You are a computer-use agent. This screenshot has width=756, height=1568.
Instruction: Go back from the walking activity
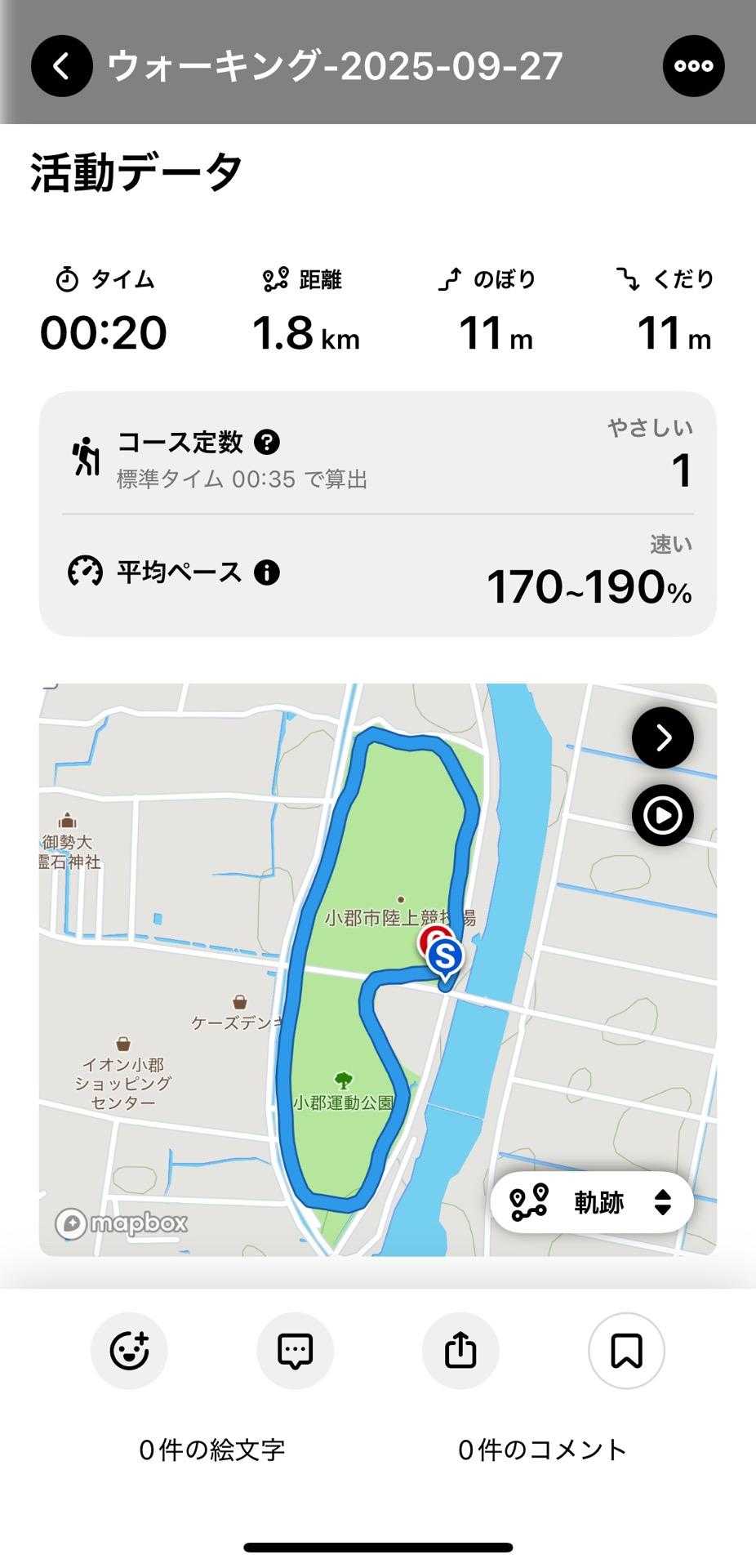[x=61, y=66]
